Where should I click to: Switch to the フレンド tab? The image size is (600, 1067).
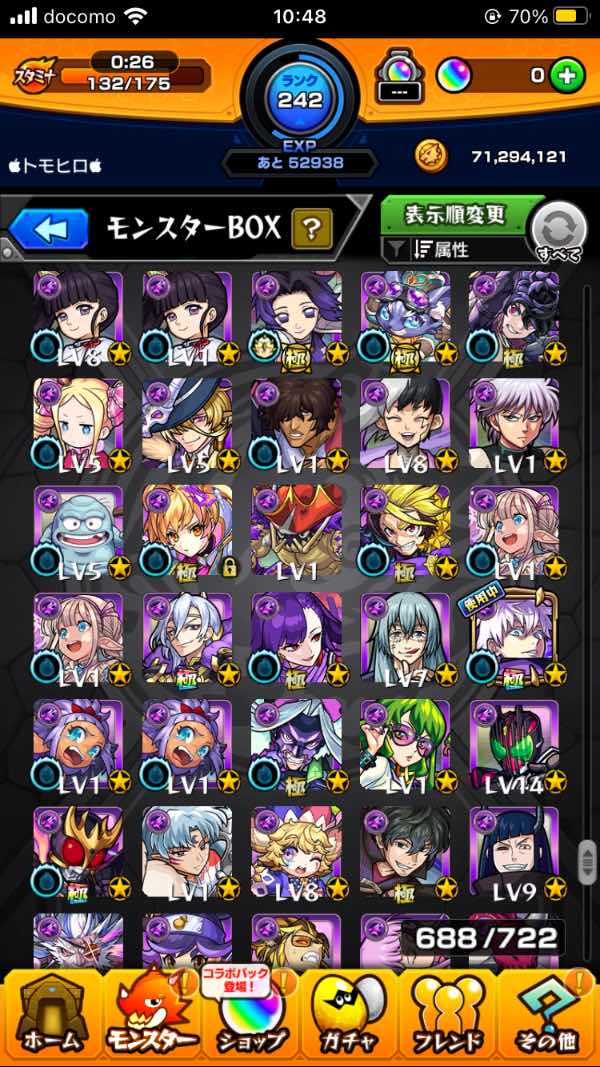coord(449,1015)
